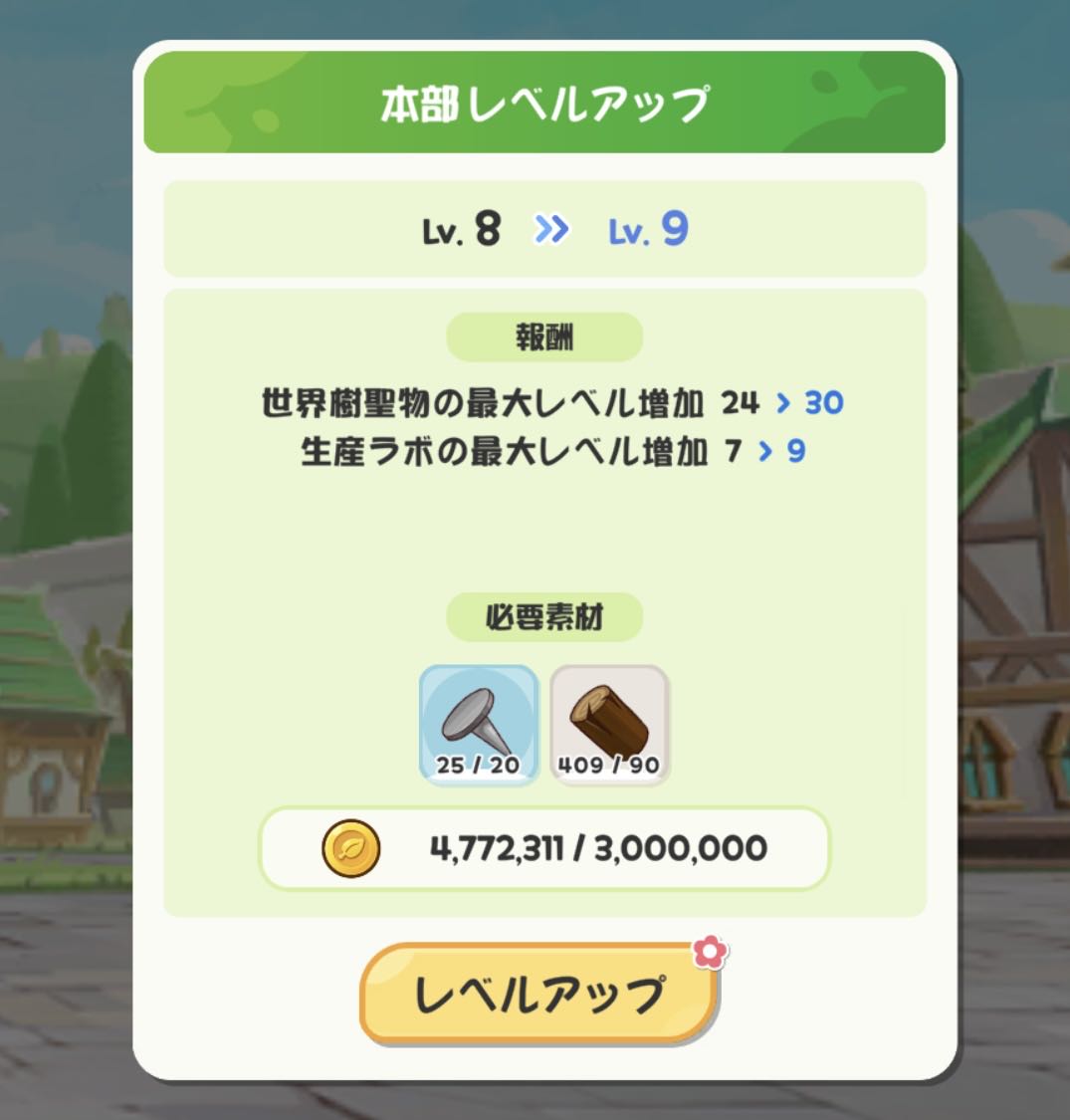
Task: Tap the レベルアップ button
Action: [x=537, y=994]
